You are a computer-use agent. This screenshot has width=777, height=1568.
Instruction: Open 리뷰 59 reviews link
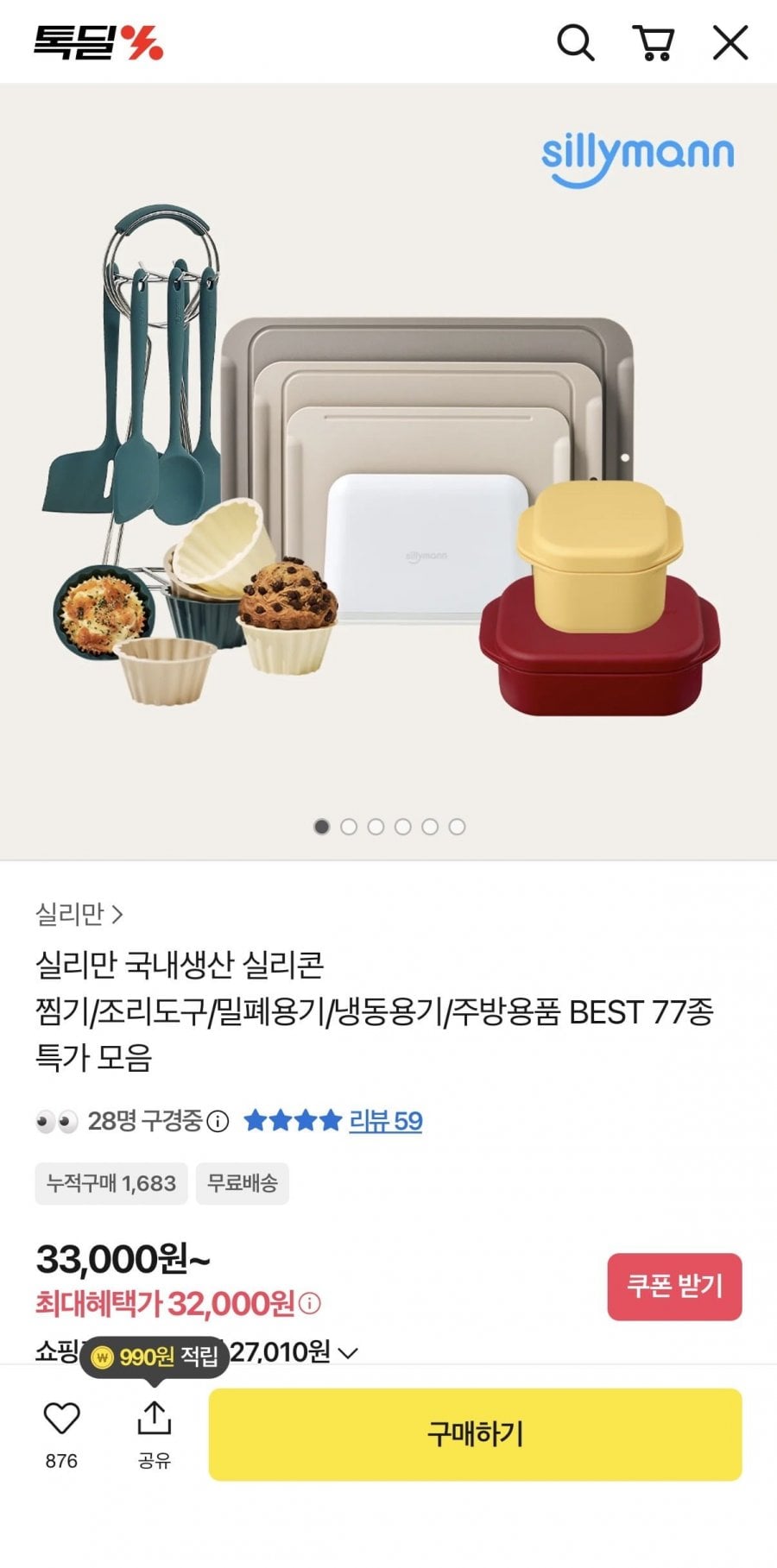tap(385, 1121)
